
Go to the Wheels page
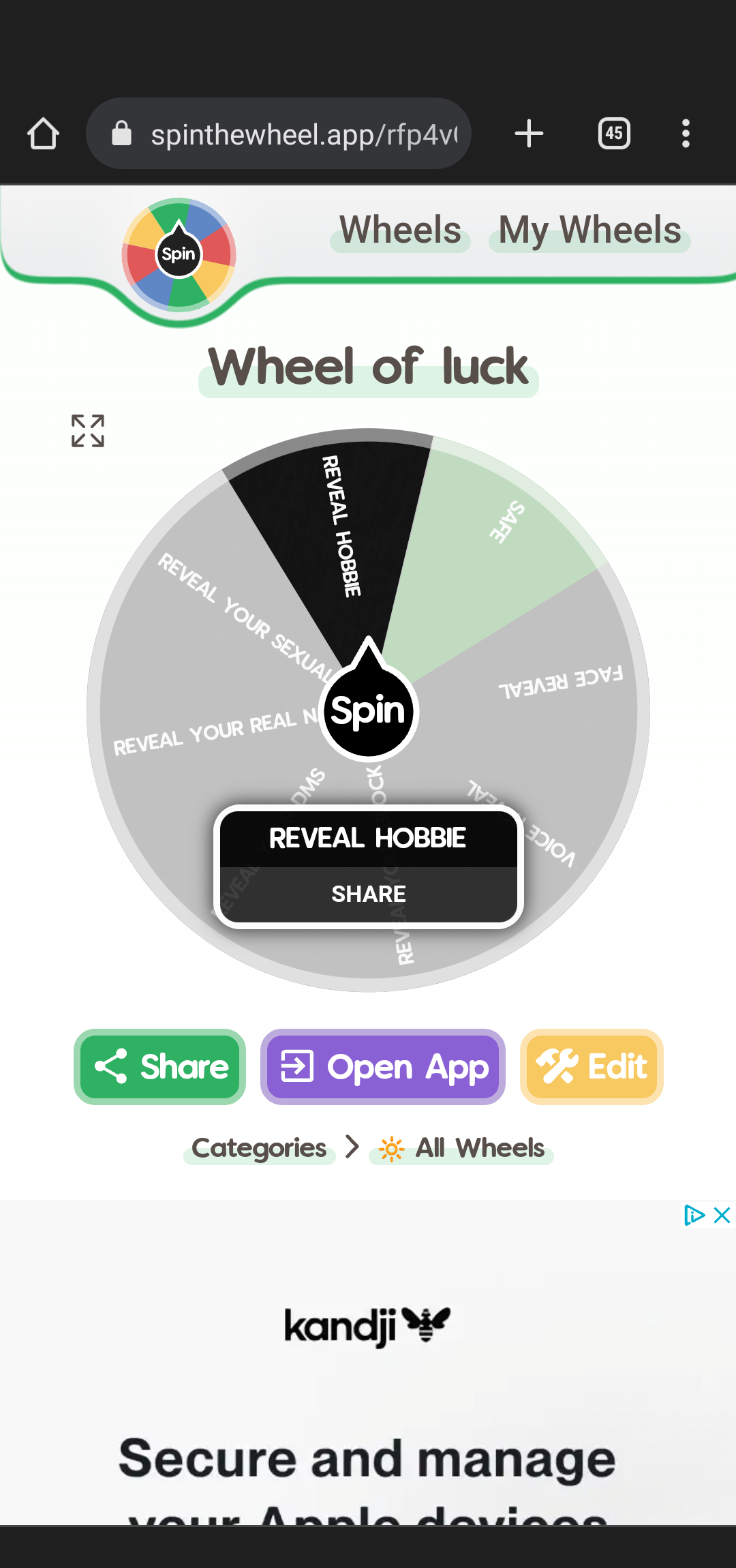[x=400, y=230]
